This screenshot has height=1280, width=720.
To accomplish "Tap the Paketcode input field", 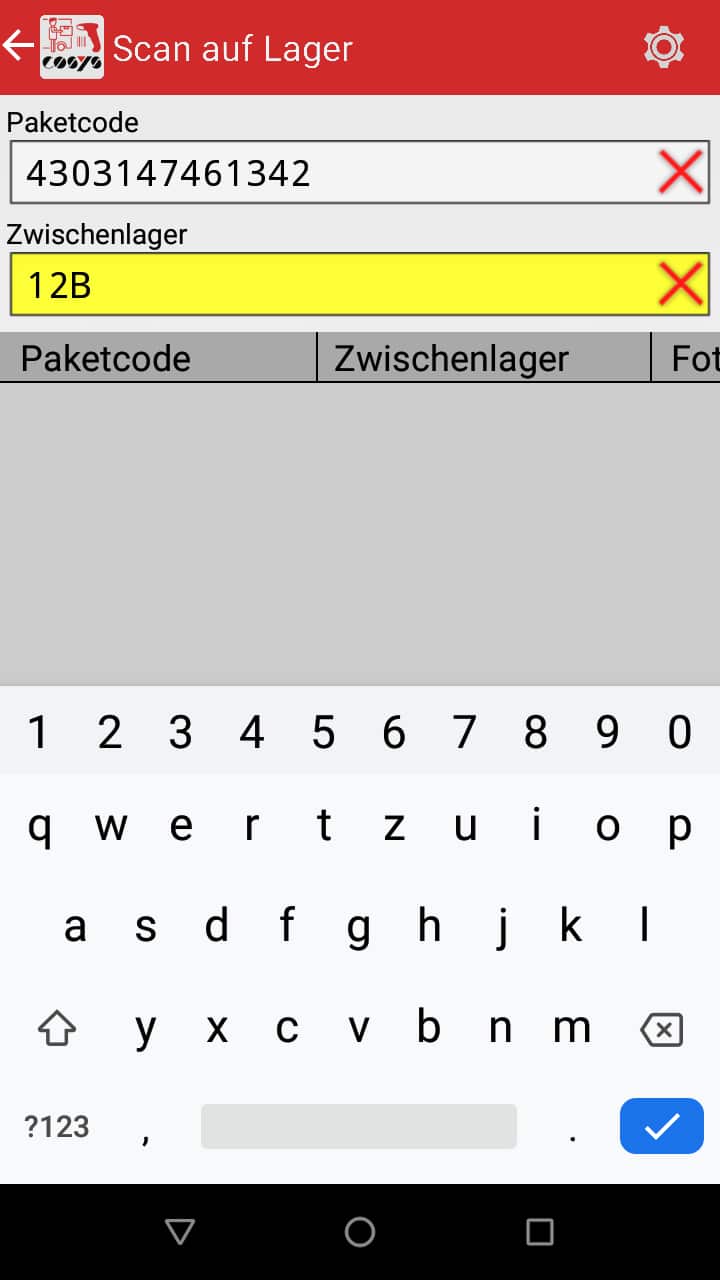I will pyautogui.click(x=330, y=174).
